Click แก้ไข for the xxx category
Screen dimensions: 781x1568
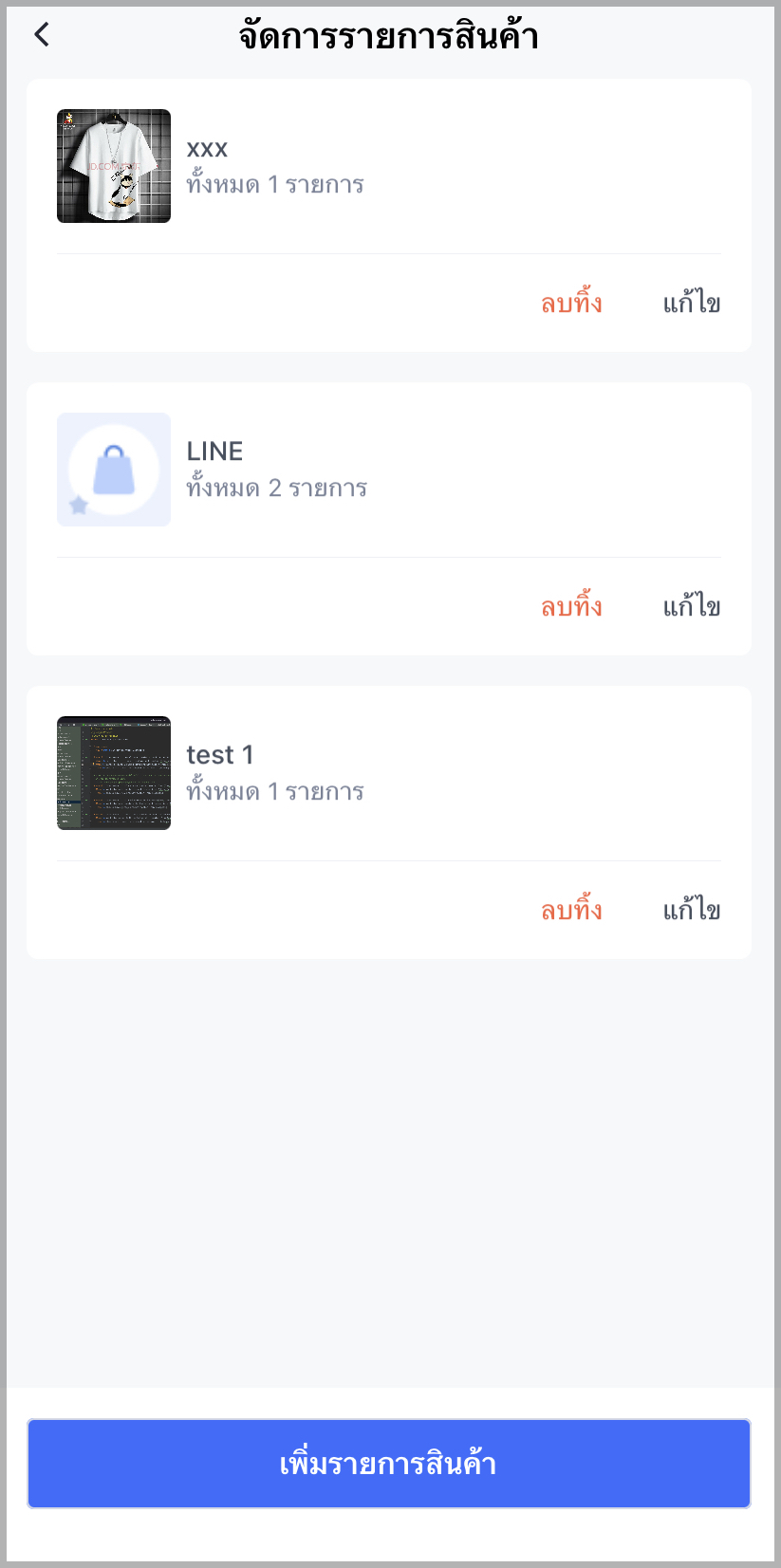(691, 302)
